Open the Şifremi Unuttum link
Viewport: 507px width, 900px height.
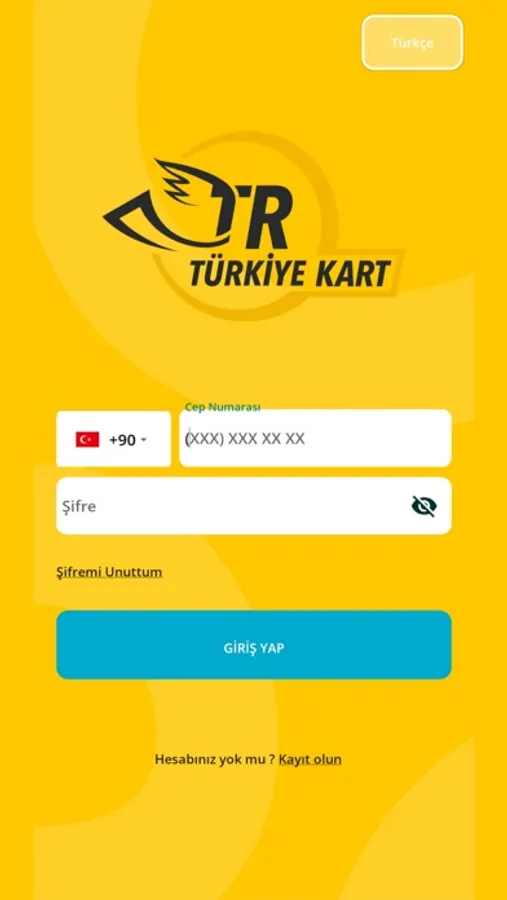point(109,572)
